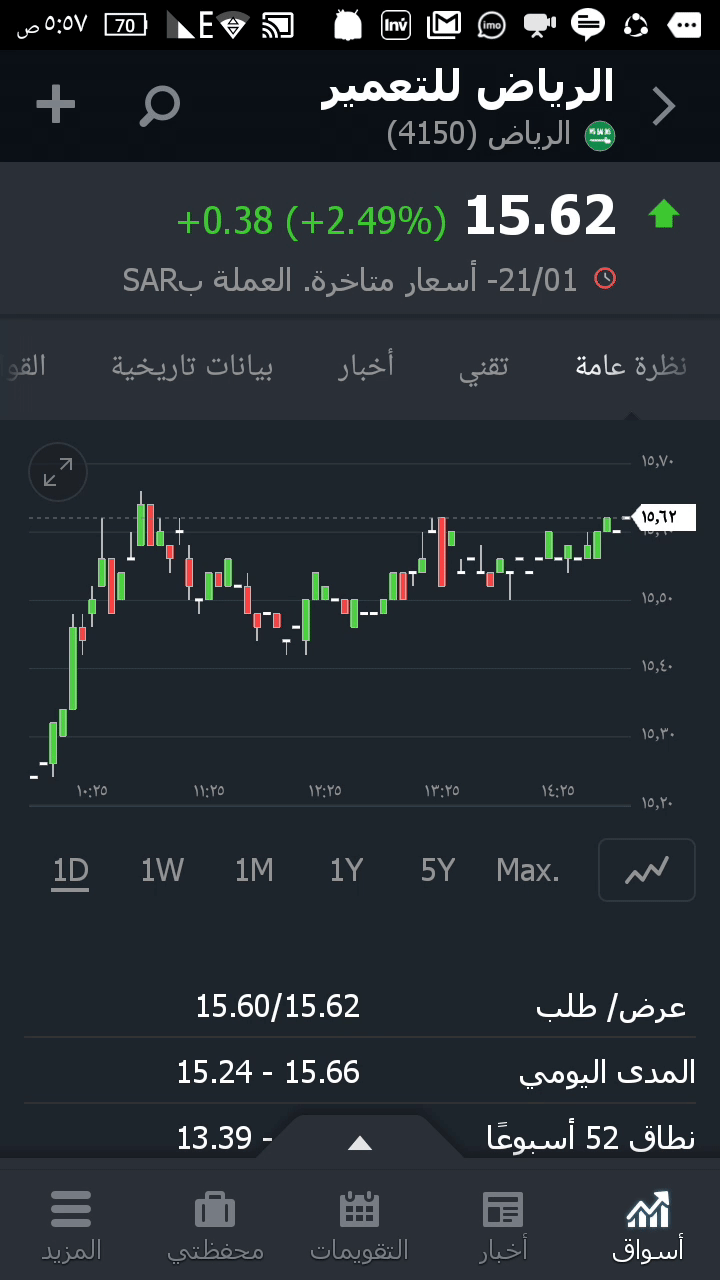The width and height of the screenshot is (720, 1280).
Task: Open المزيد in the bottom bar
Action: click(71, 1225)
